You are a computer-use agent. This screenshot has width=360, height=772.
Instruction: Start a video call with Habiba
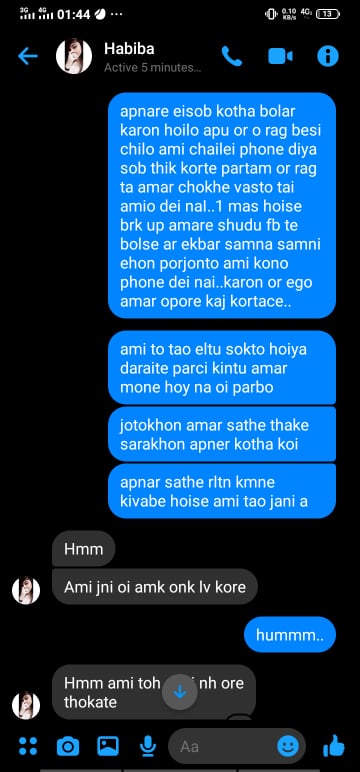pyautogui.click(x=280, y=56)
